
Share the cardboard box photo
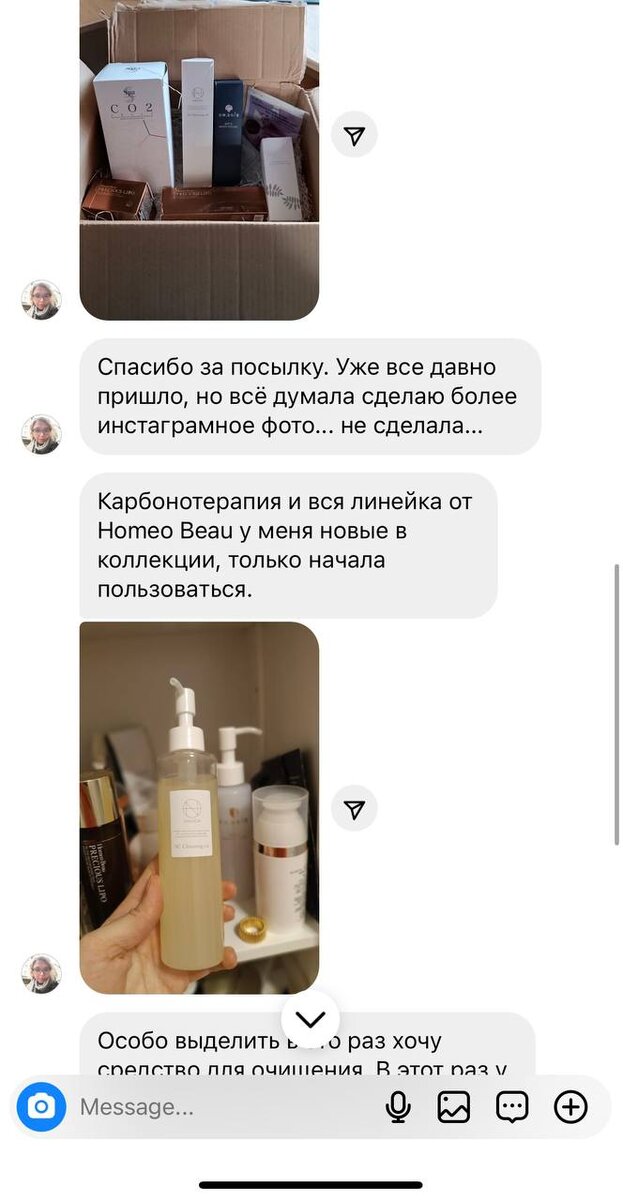(x=354, y=136)
